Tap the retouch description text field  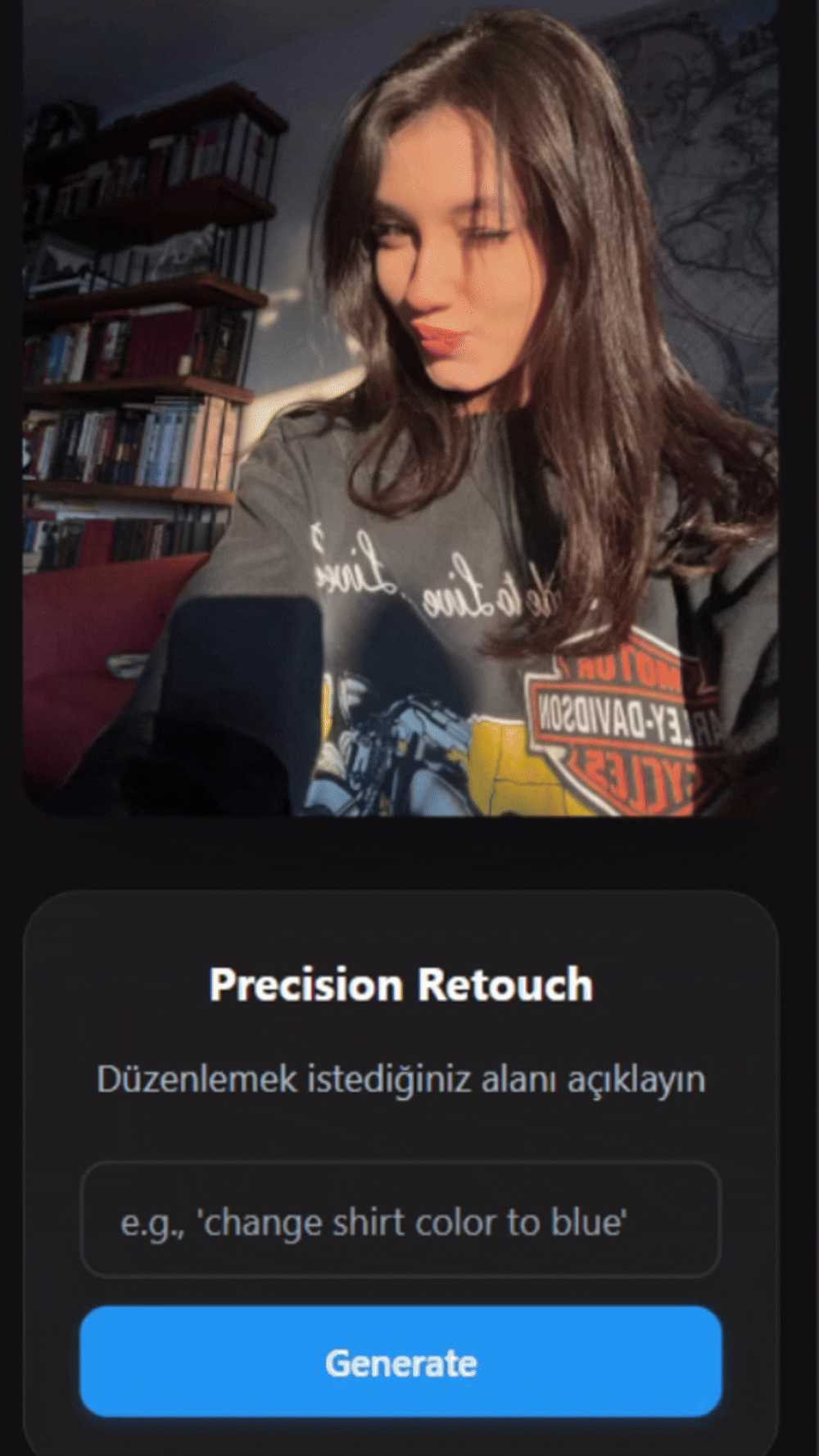pos(400,1220)
